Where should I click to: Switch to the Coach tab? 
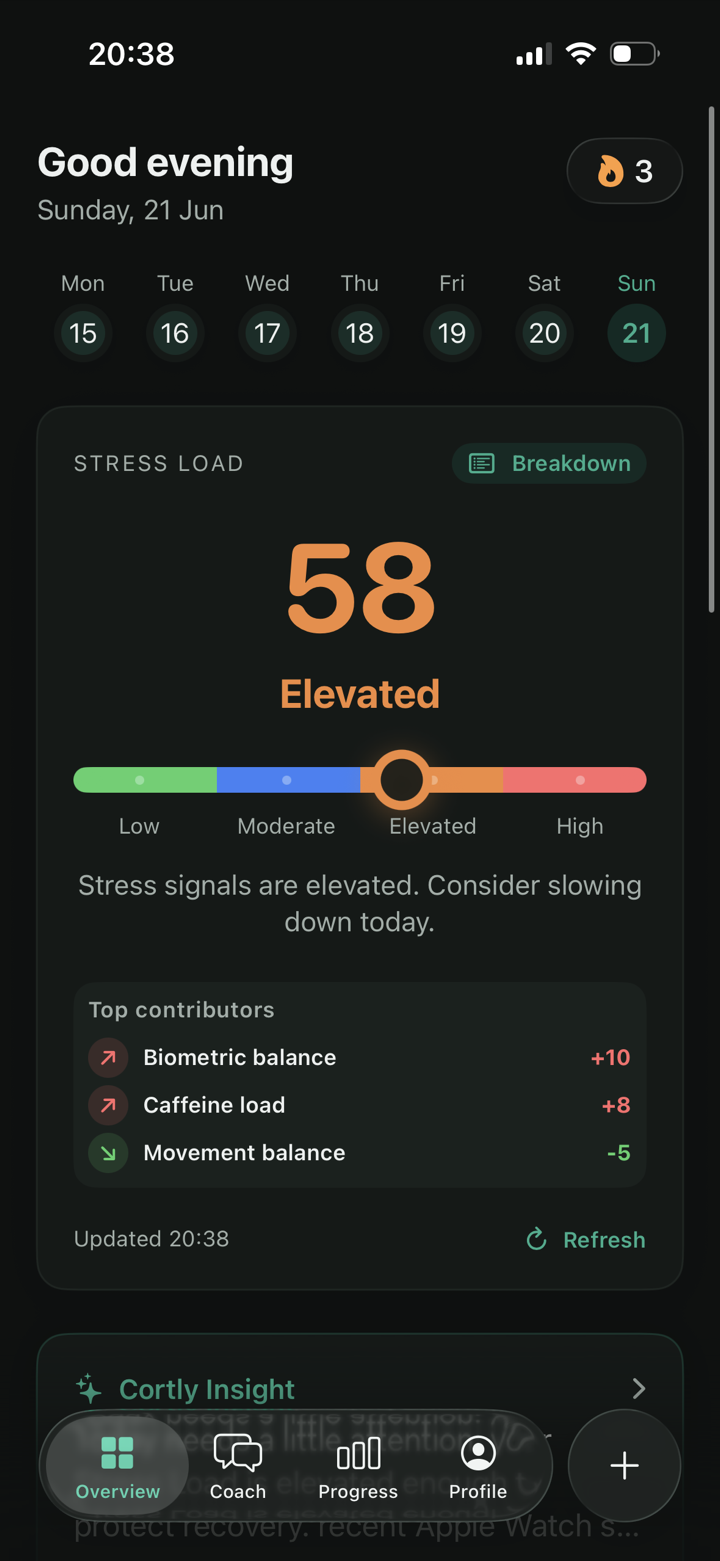[238, 1466]
